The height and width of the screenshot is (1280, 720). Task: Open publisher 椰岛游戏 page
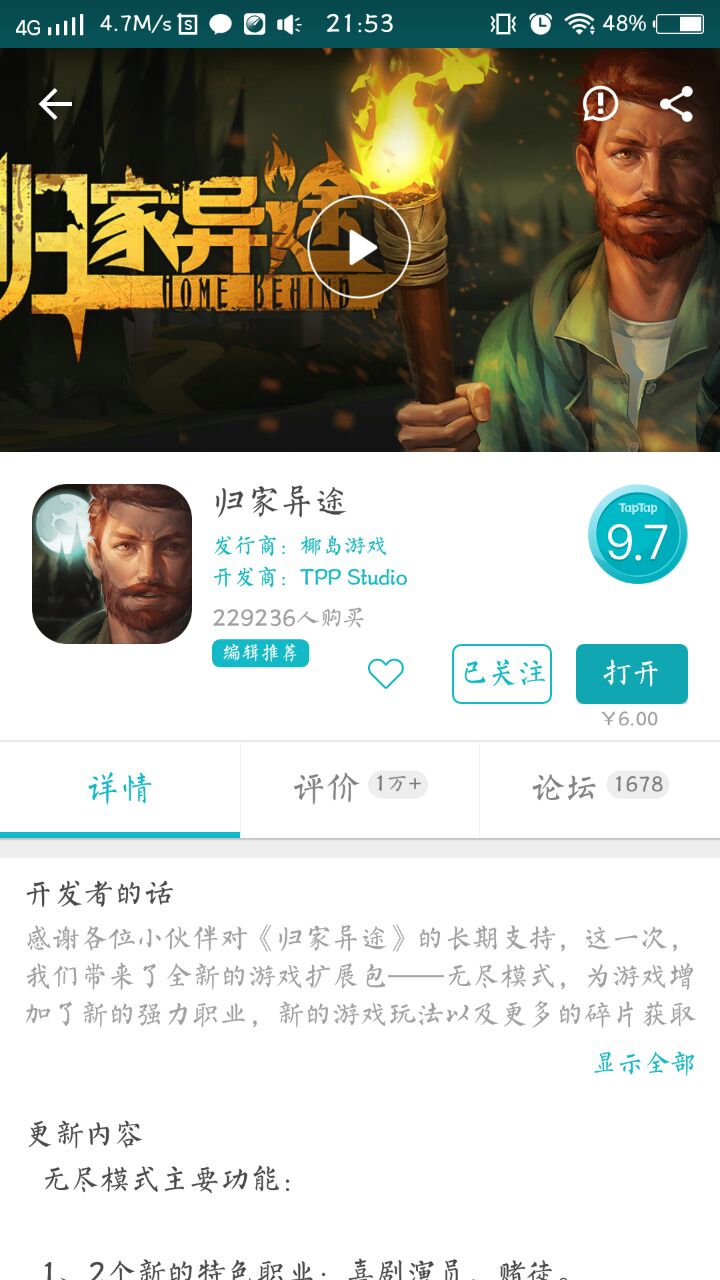point(343,546)
